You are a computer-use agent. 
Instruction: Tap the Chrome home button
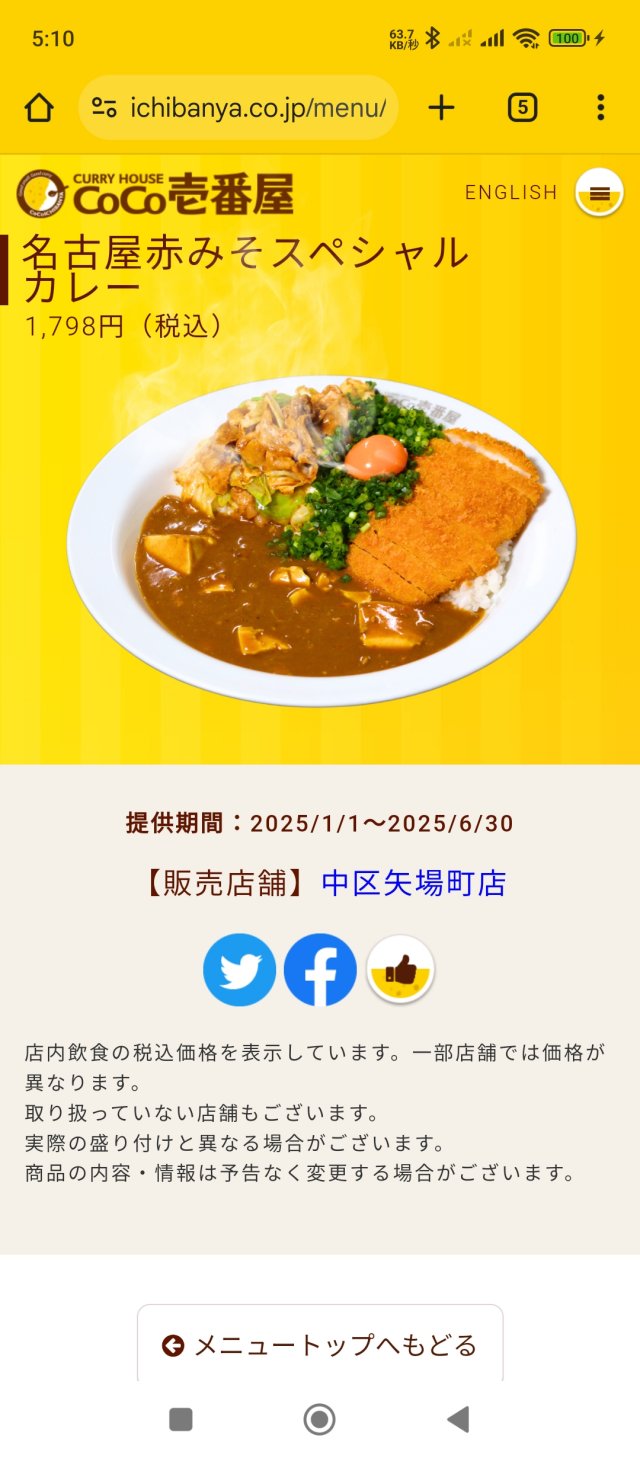(39, 108)
